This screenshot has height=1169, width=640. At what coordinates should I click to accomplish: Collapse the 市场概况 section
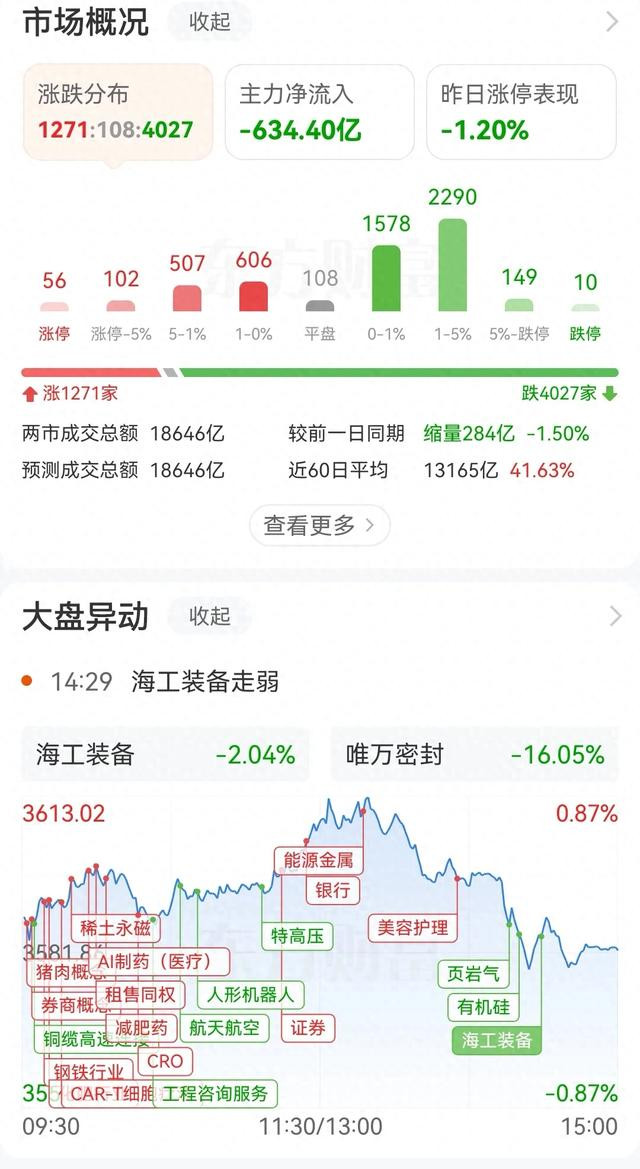(209, 22)
